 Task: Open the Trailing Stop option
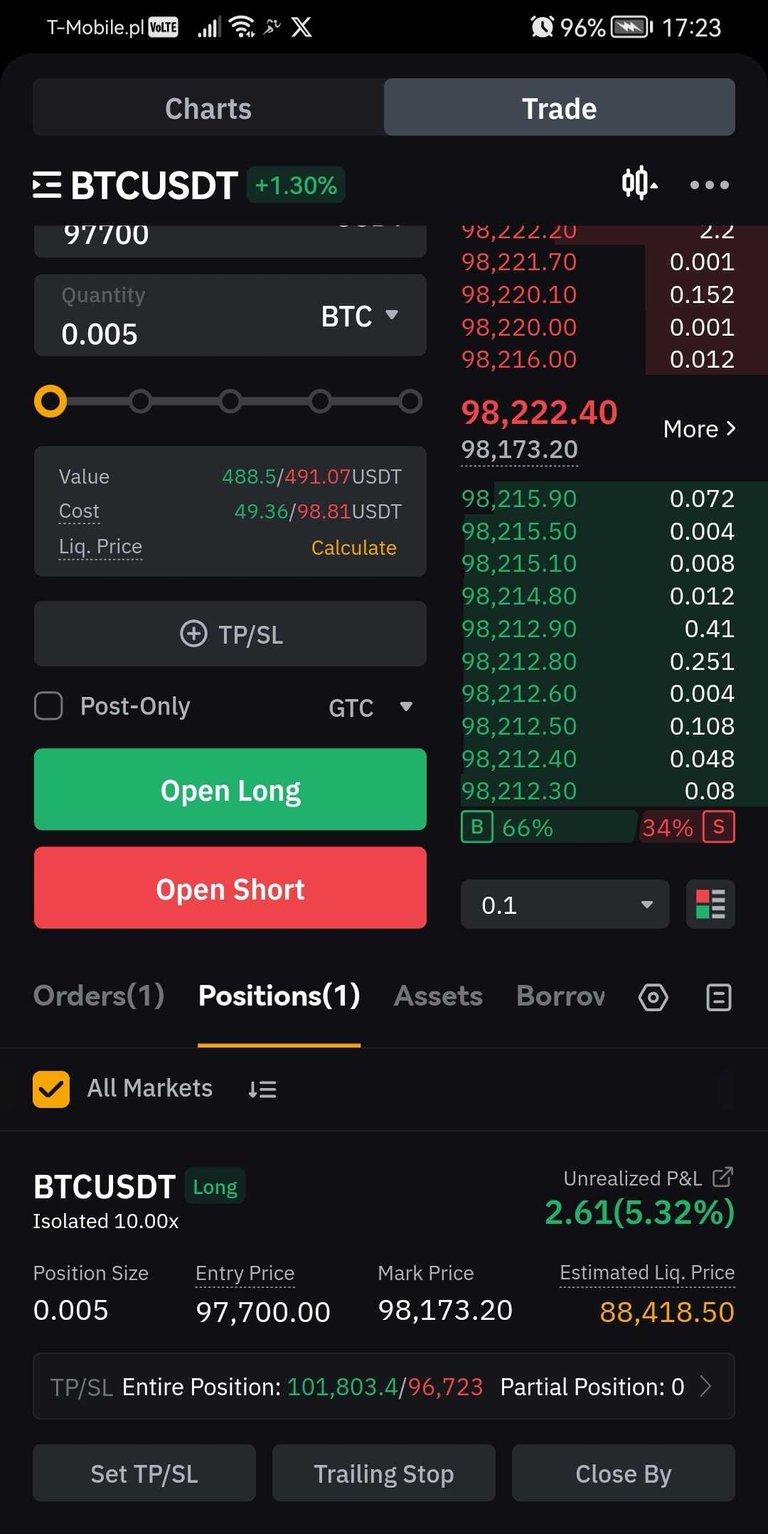click(384, 1473)
